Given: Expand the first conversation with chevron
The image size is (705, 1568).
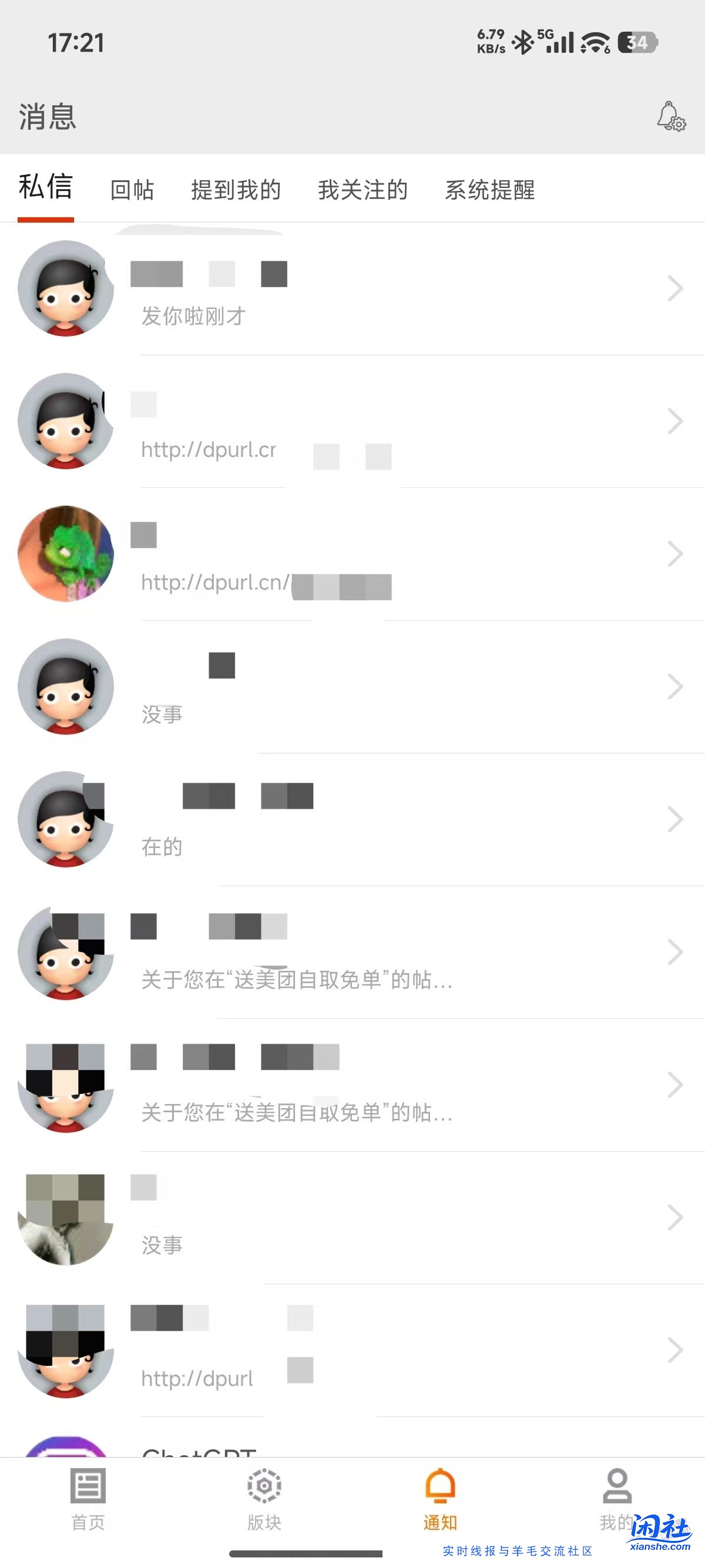Looking at the screenshot, I should pos(674,288).
